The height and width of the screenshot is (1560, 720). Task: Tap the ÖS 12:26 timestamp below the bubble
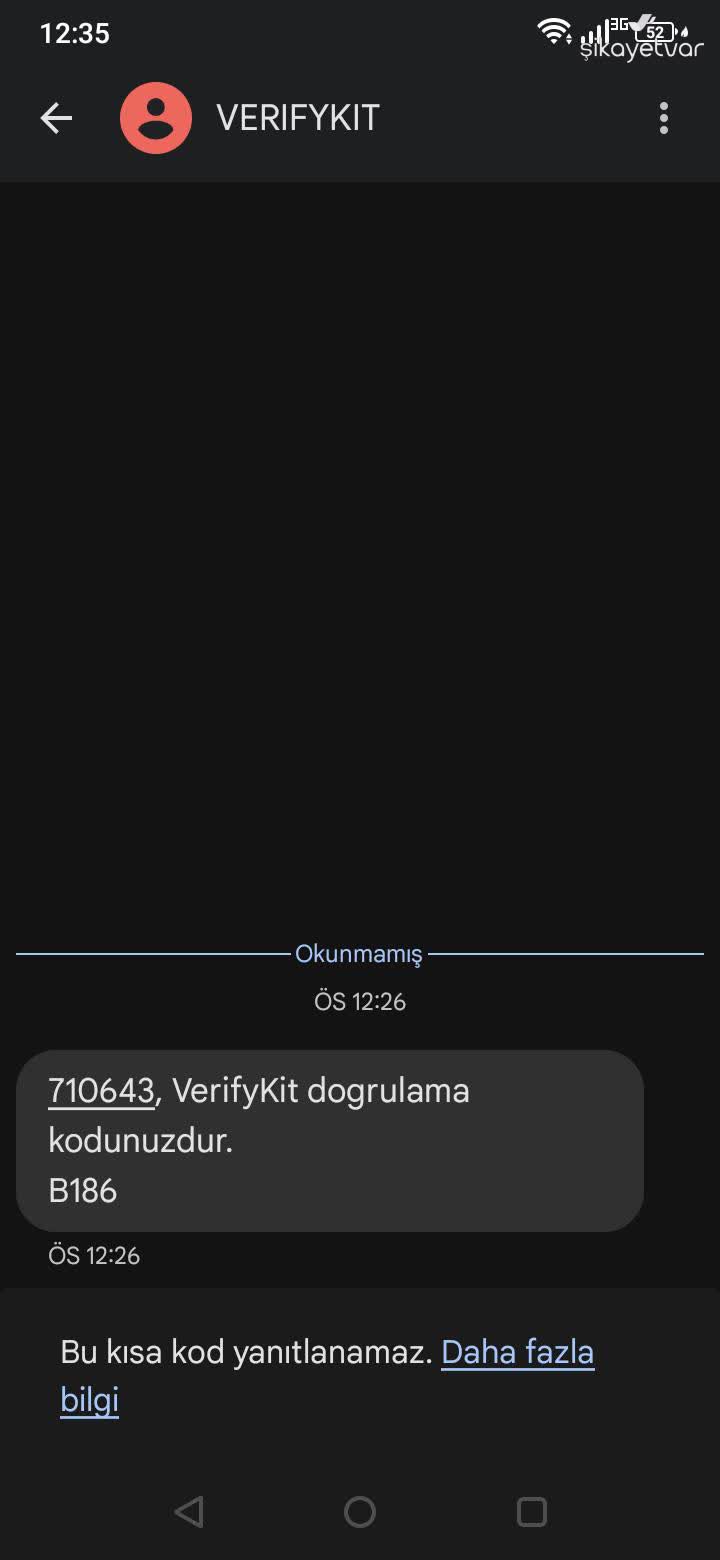pos(95,1255)
